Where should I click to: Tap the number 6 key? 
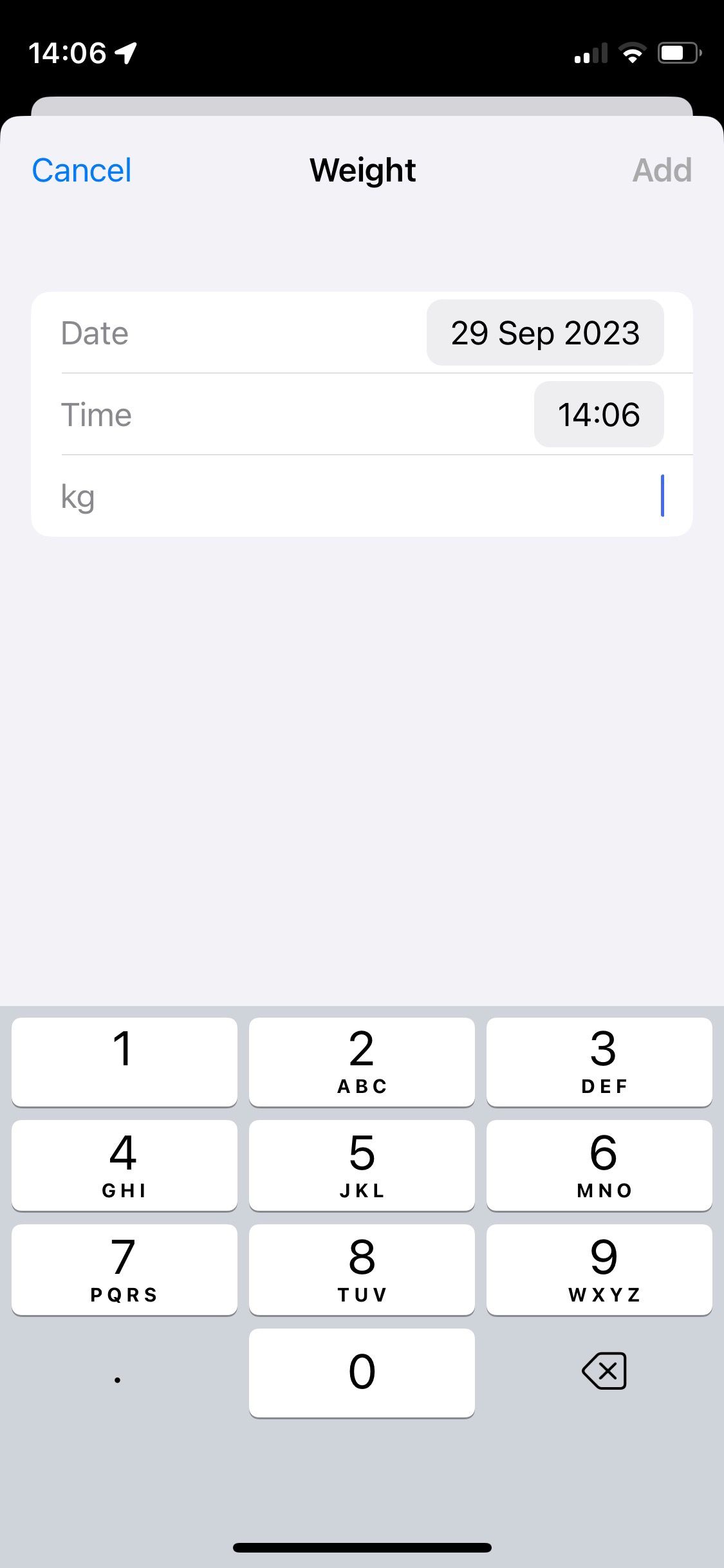tap(600, 1165)
